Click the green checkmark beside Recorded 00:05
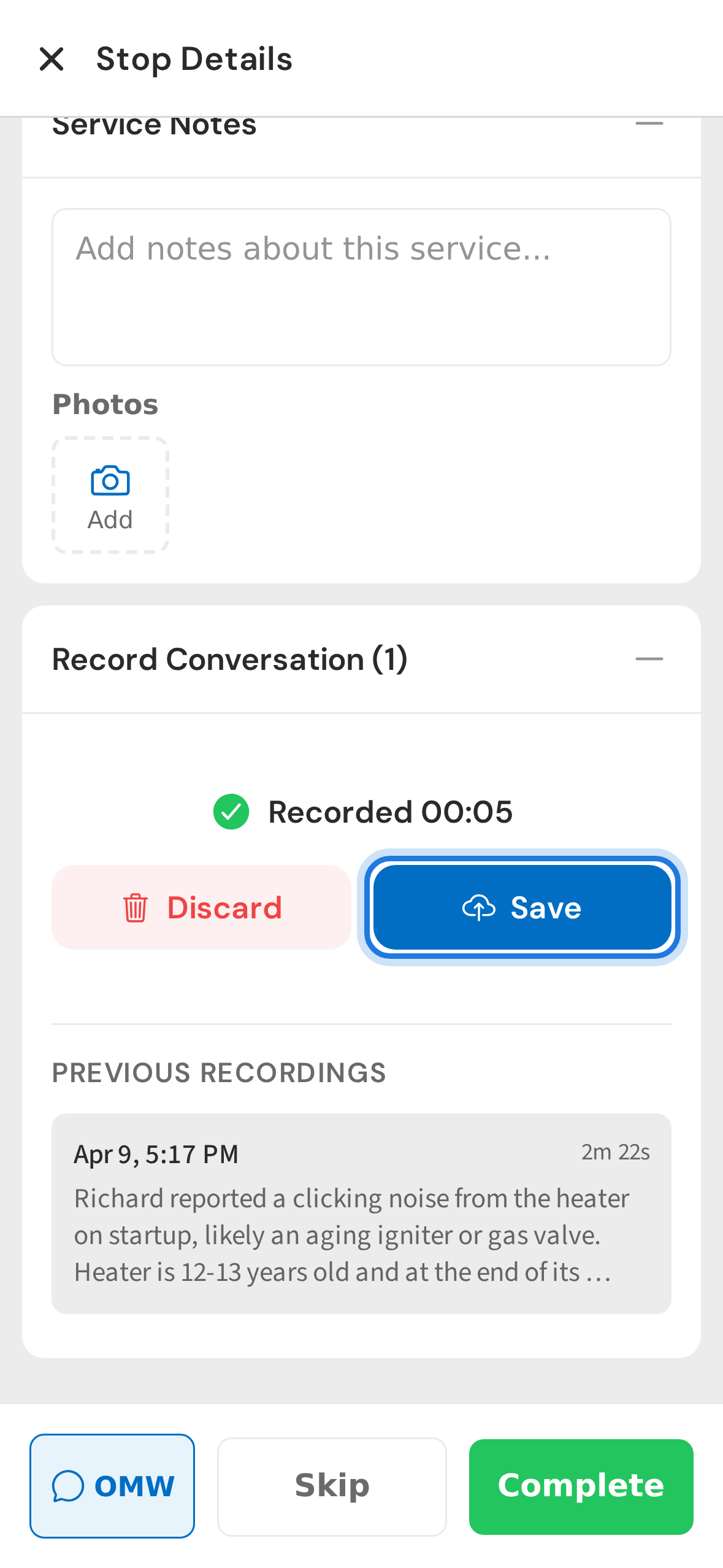Image resolution: width=723 pixels, height=1568 pixels. pos(231,811)
